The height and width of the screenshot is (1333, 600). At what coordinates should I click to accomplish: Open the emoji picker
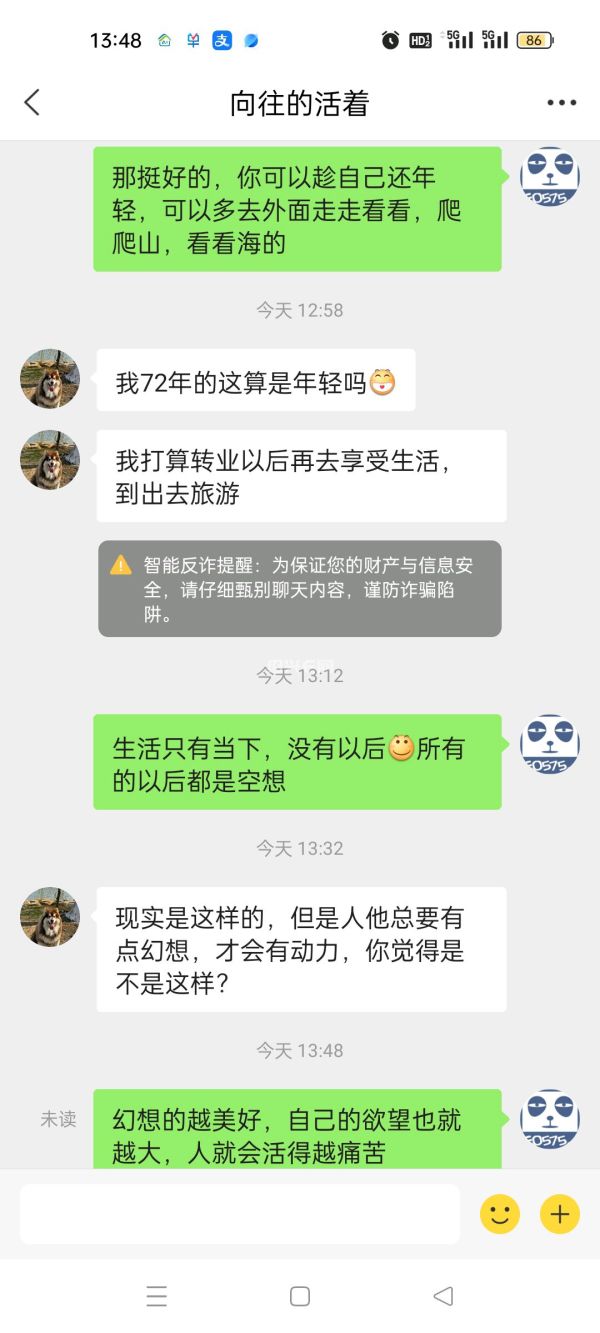(500, 1214)
